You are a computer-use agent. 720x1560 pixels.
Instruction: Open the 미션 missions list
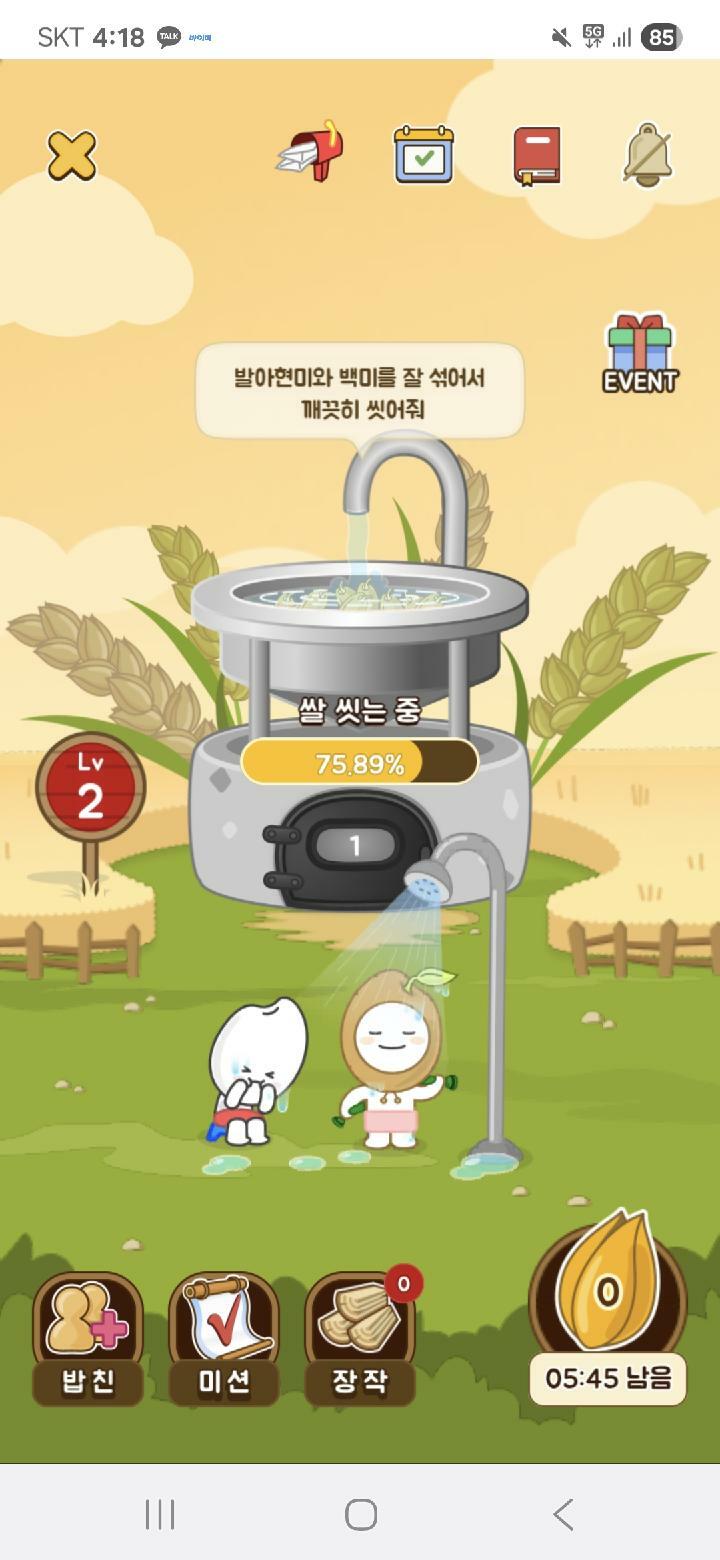pyautogui.click(x=224, y=1338)
